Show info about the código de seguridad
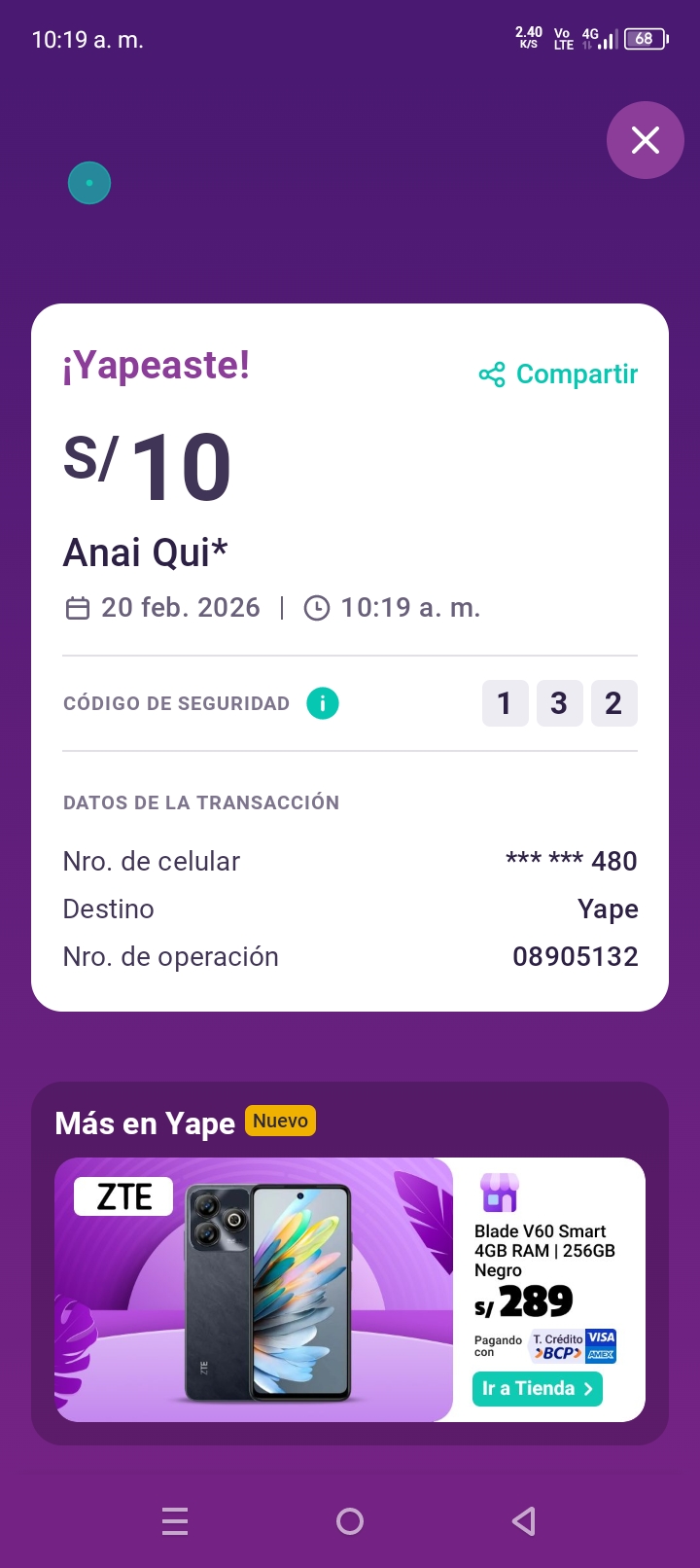The width and height of the screenshot is (700, 1568). (323, 702)
